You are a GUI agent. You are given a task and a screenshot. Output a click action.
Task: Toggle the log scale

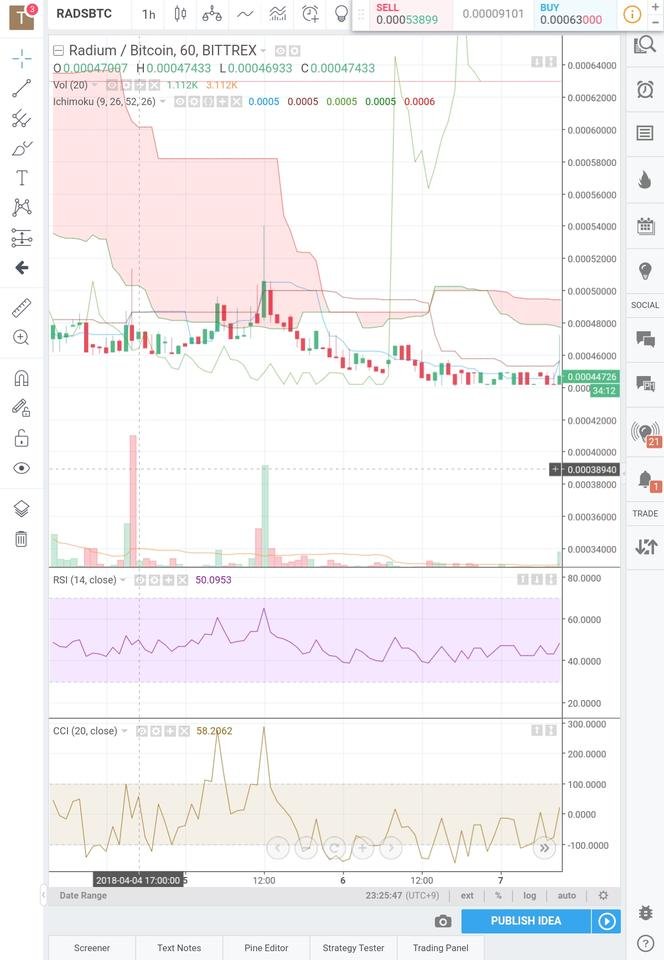[530, 896]
